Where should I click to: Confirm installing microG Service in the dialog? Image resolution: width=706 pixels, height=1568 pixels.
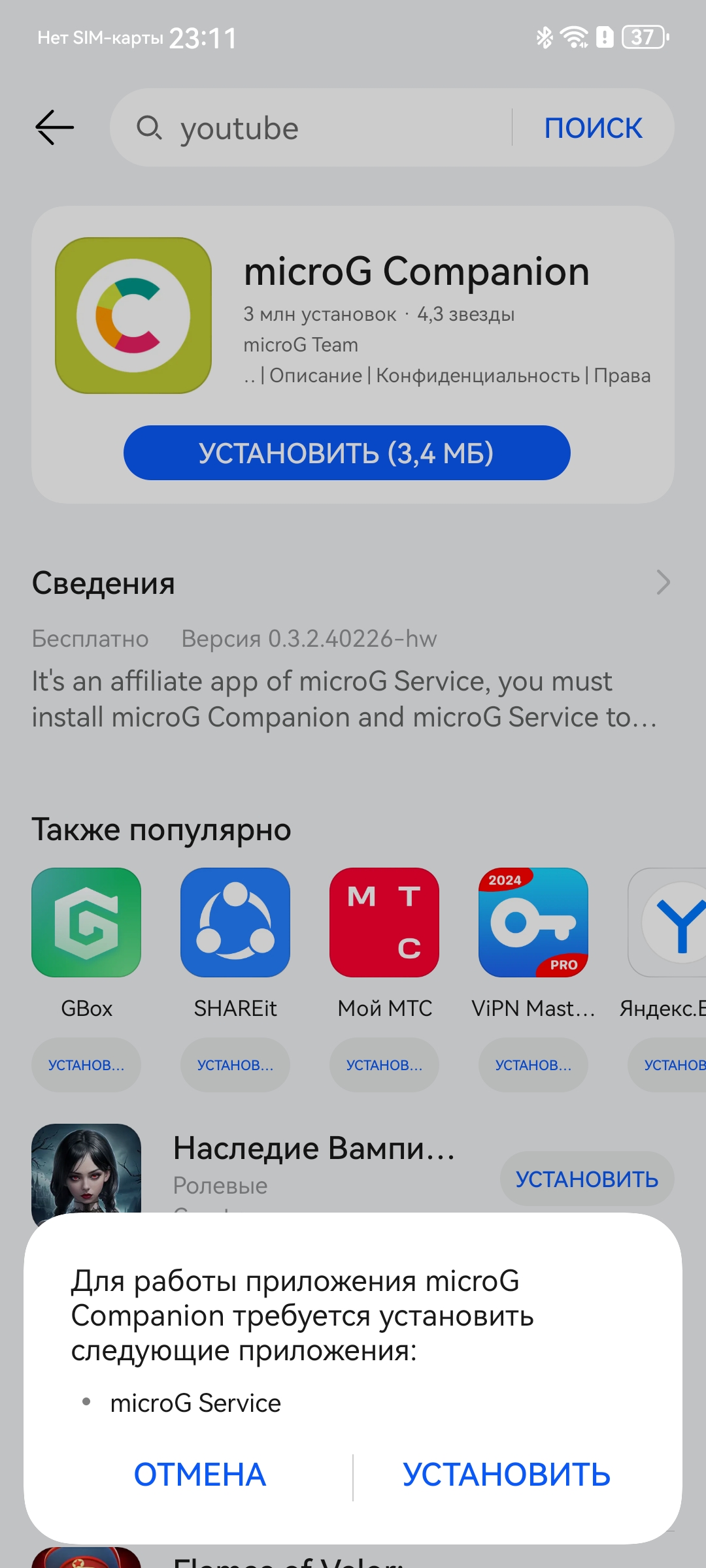(507, 1475)
